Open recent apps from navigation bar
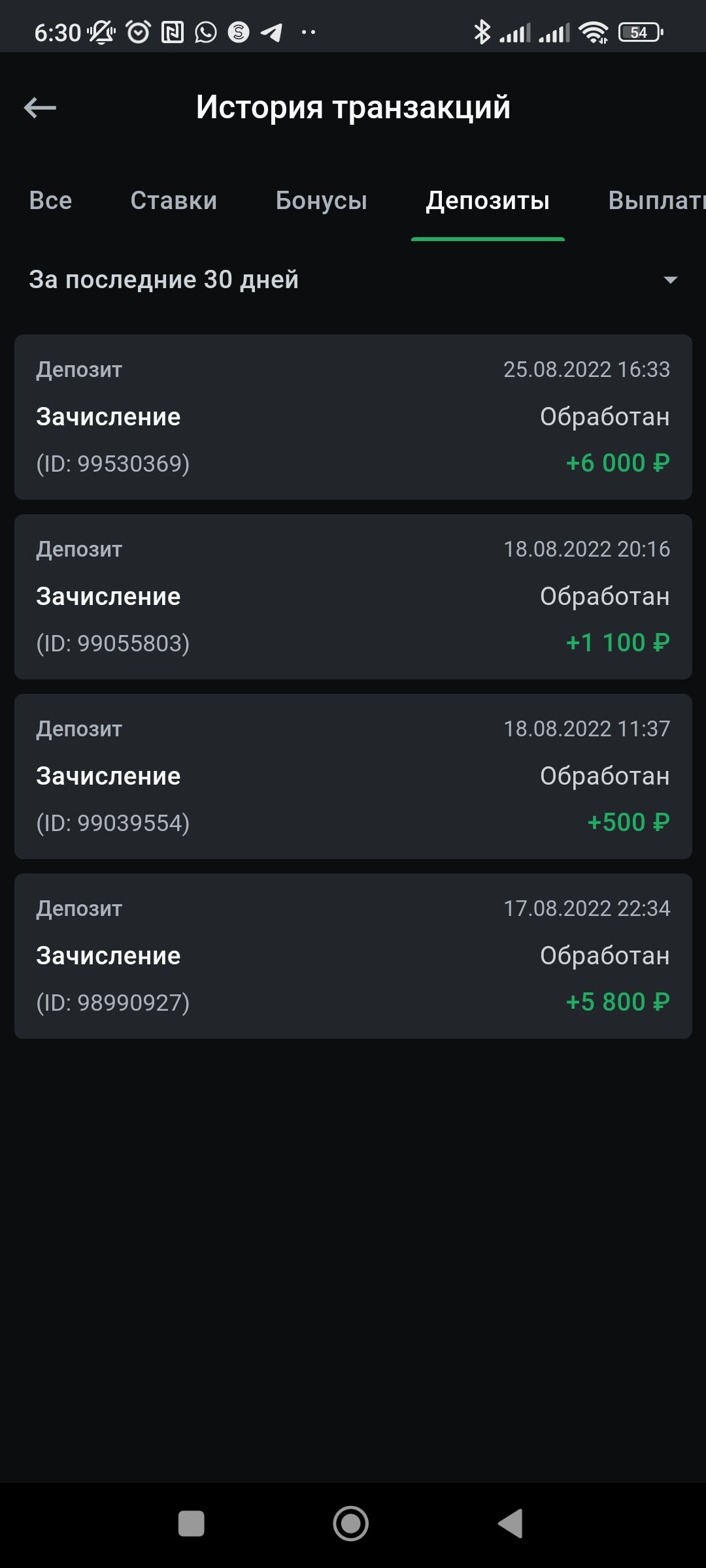Screen dimensions: 706x1568 pos(192,1524)
